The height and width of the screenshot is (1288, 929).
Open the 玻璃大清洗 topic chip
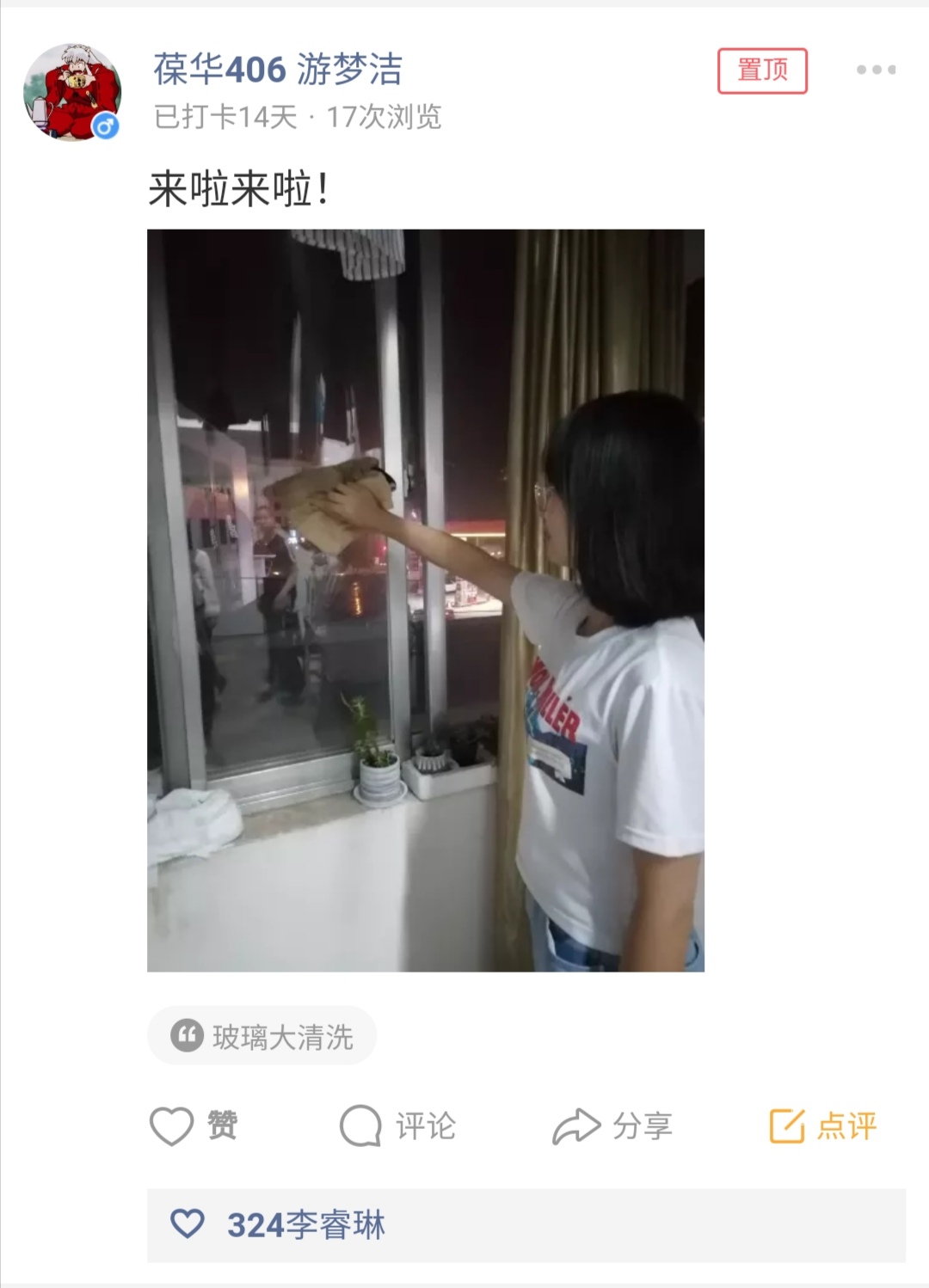[x=261, y=1036]
